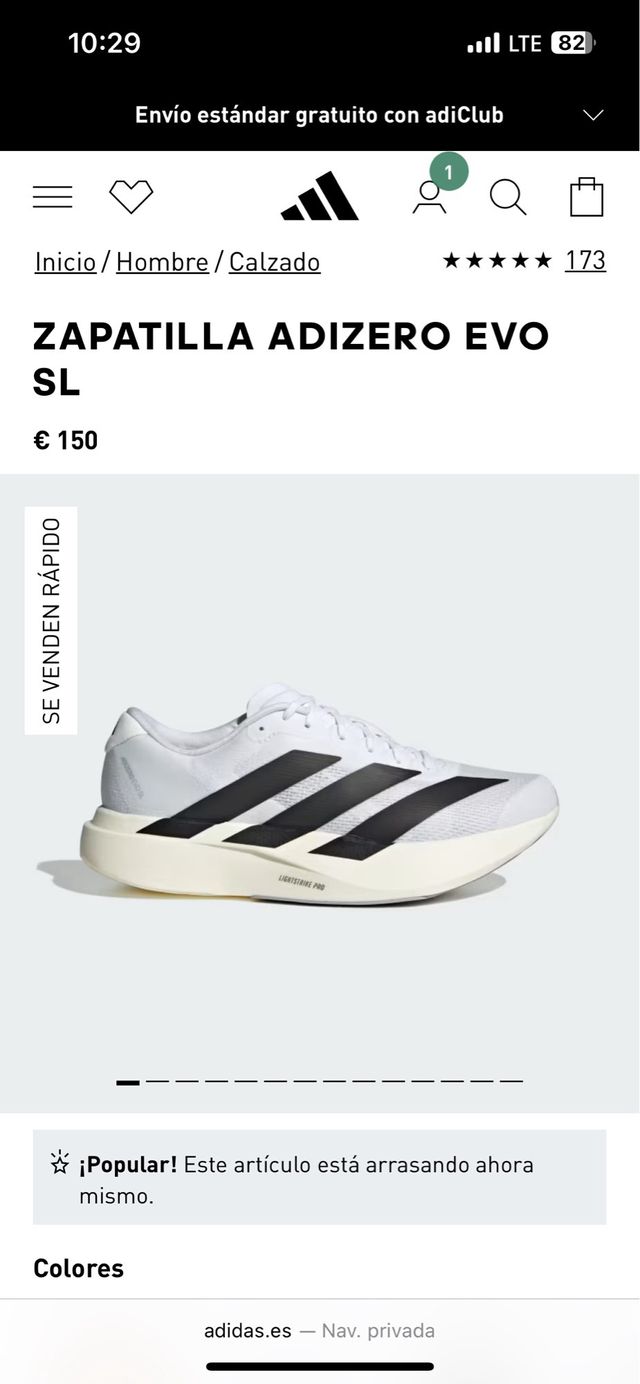Open the shopping bag
Screen dimensions: 640x1384
coord(587,197)
